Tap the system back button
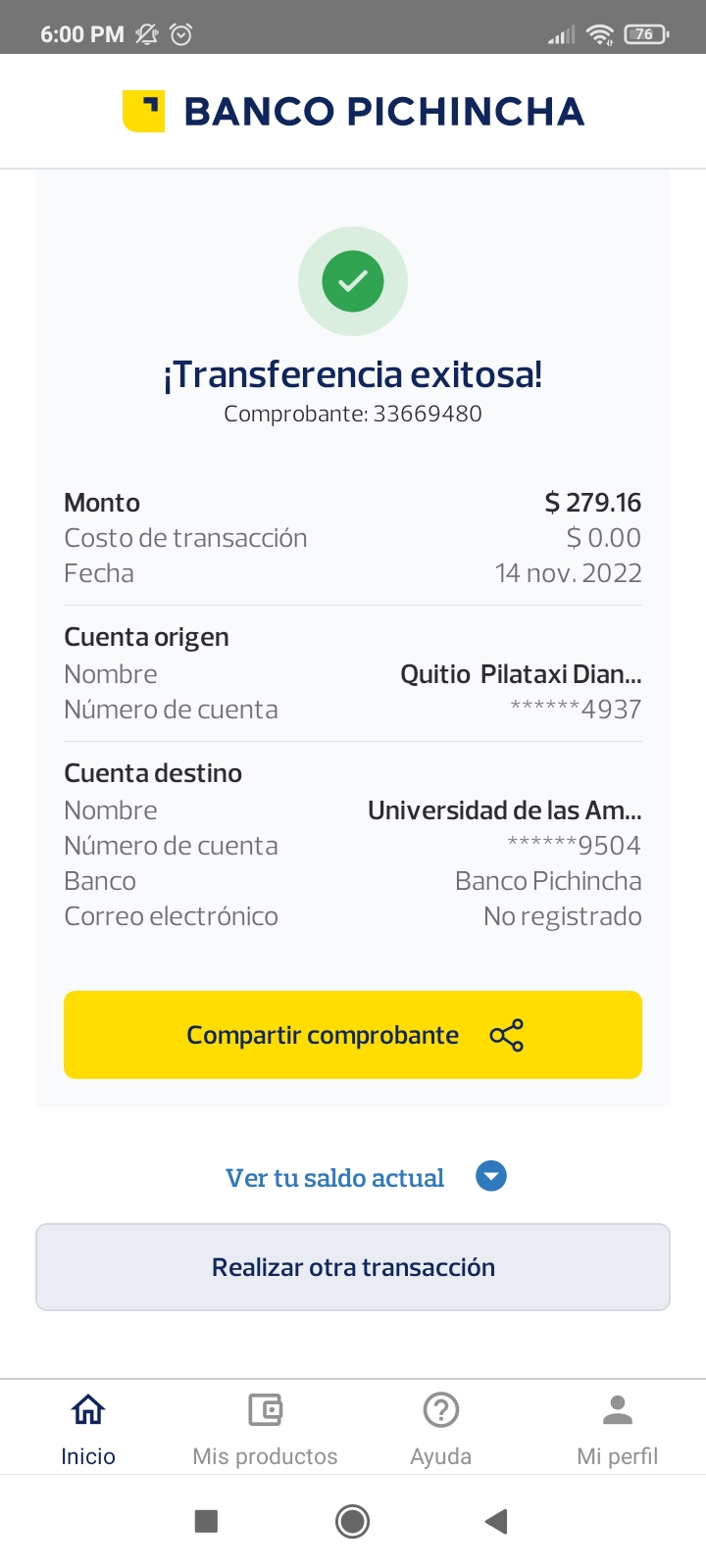 [x=496, y=1521]
